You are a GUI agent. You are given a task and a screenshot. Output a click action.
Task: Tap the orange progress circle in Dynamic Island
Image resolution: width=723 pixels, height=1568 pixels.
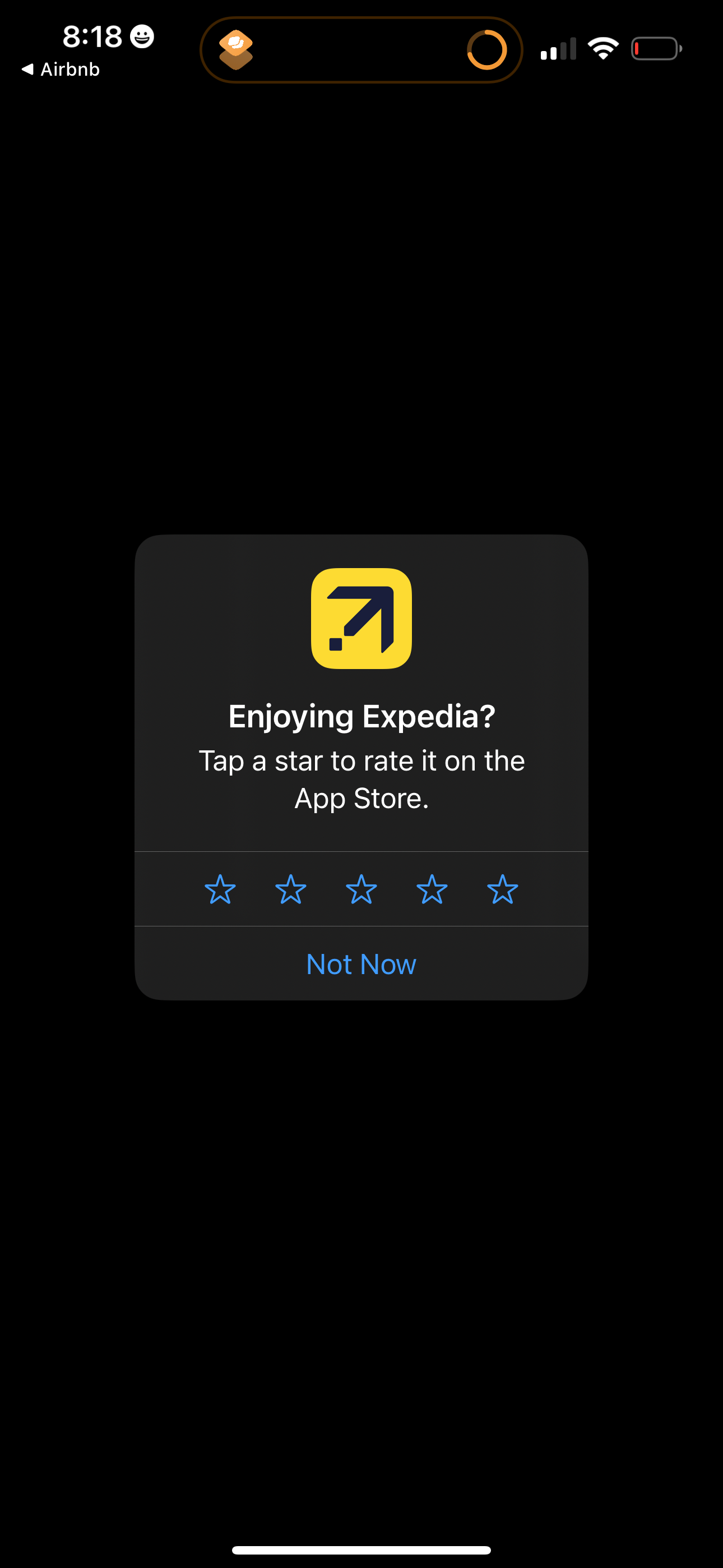[x=486, y=49]
